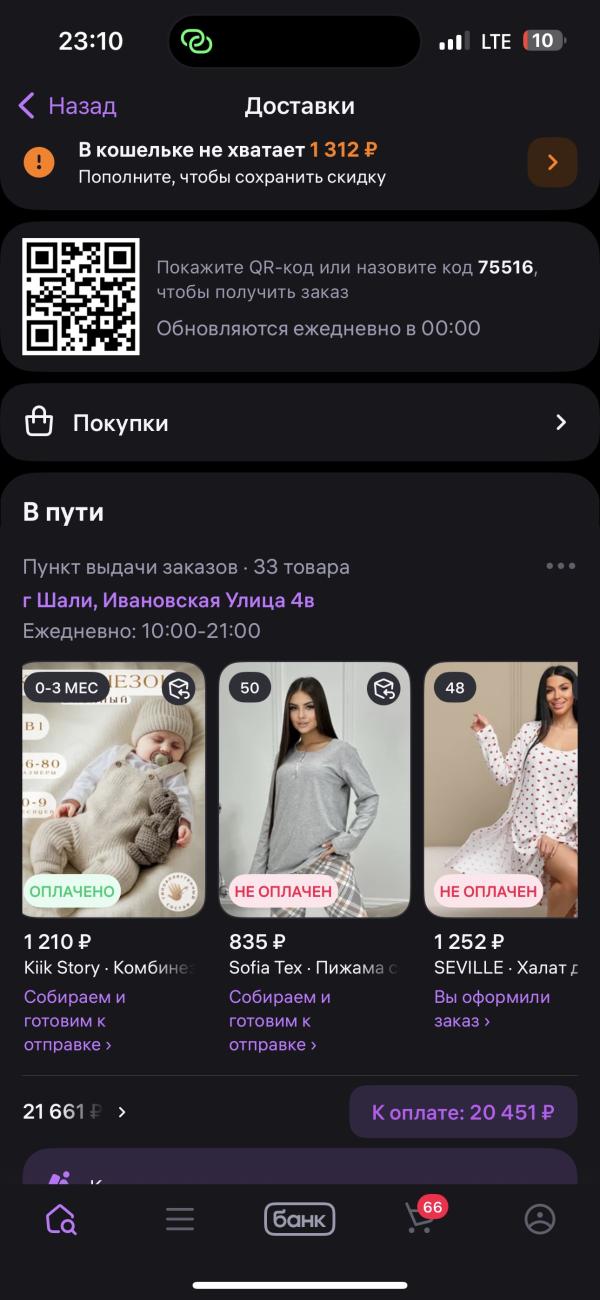This screenshot has width=600, height=1300.
Task: Tap the "К оплате: 20 451 ₽" button
Action: coord(462,1112)
